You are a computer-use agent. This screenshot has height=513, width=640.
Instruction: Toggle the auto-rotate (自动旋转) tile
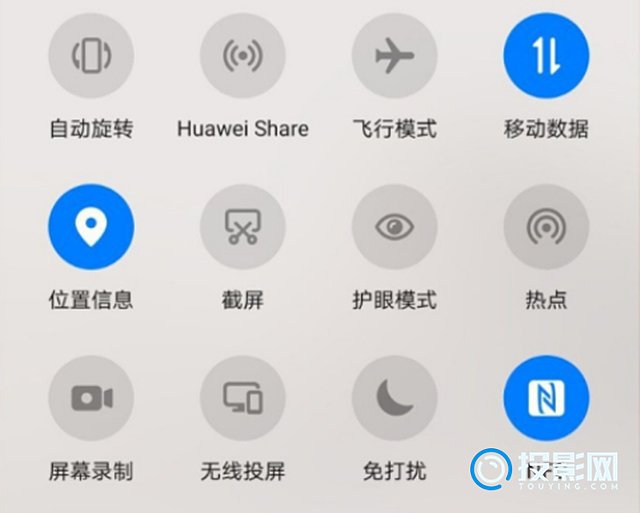click(91, 56)
